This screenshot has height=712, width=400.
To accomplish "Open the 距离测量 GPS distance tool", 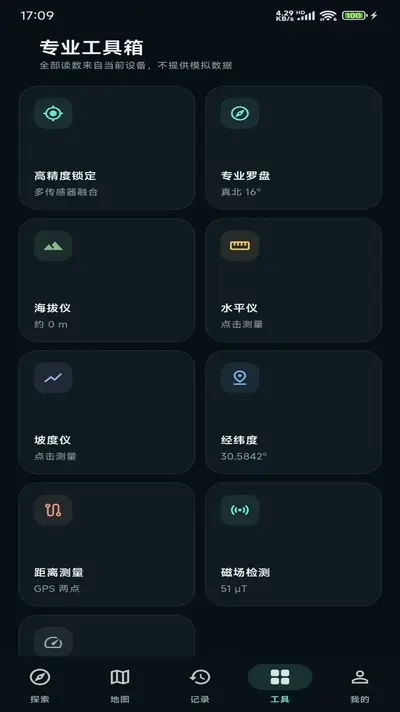I will [x=107, y=544].
